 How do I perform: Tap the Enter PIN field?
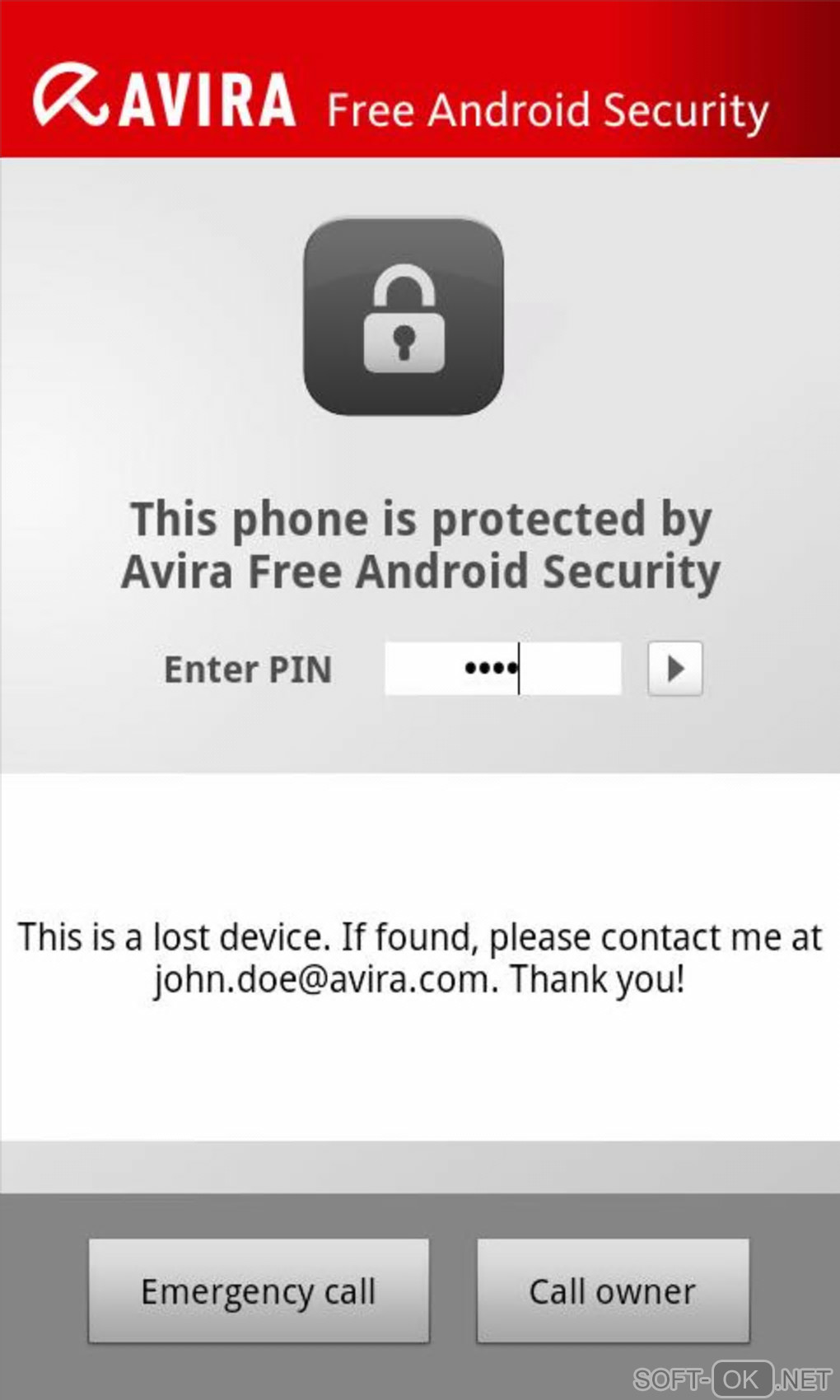(502, 668)
